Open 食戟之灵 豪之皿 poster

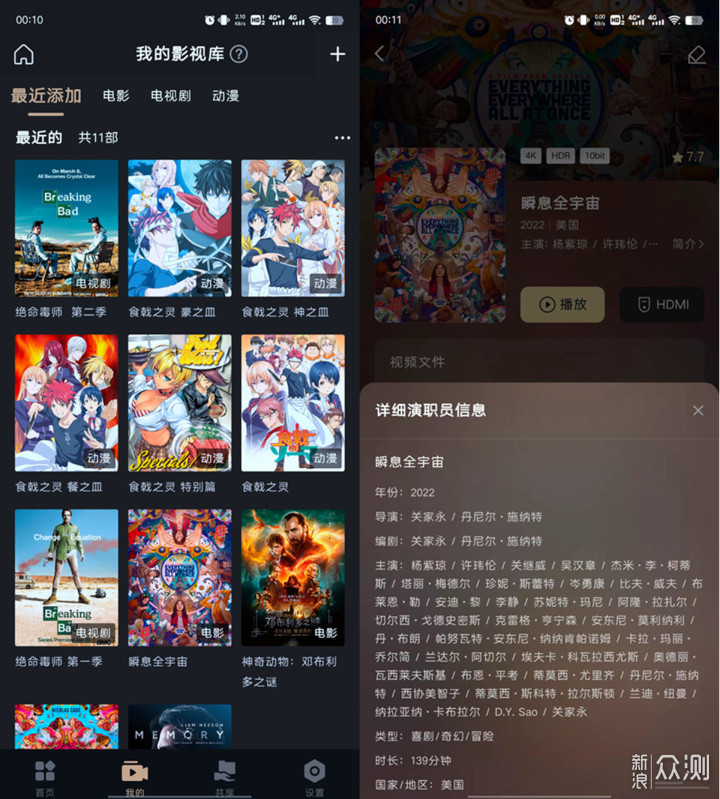[x=179, y=228]
